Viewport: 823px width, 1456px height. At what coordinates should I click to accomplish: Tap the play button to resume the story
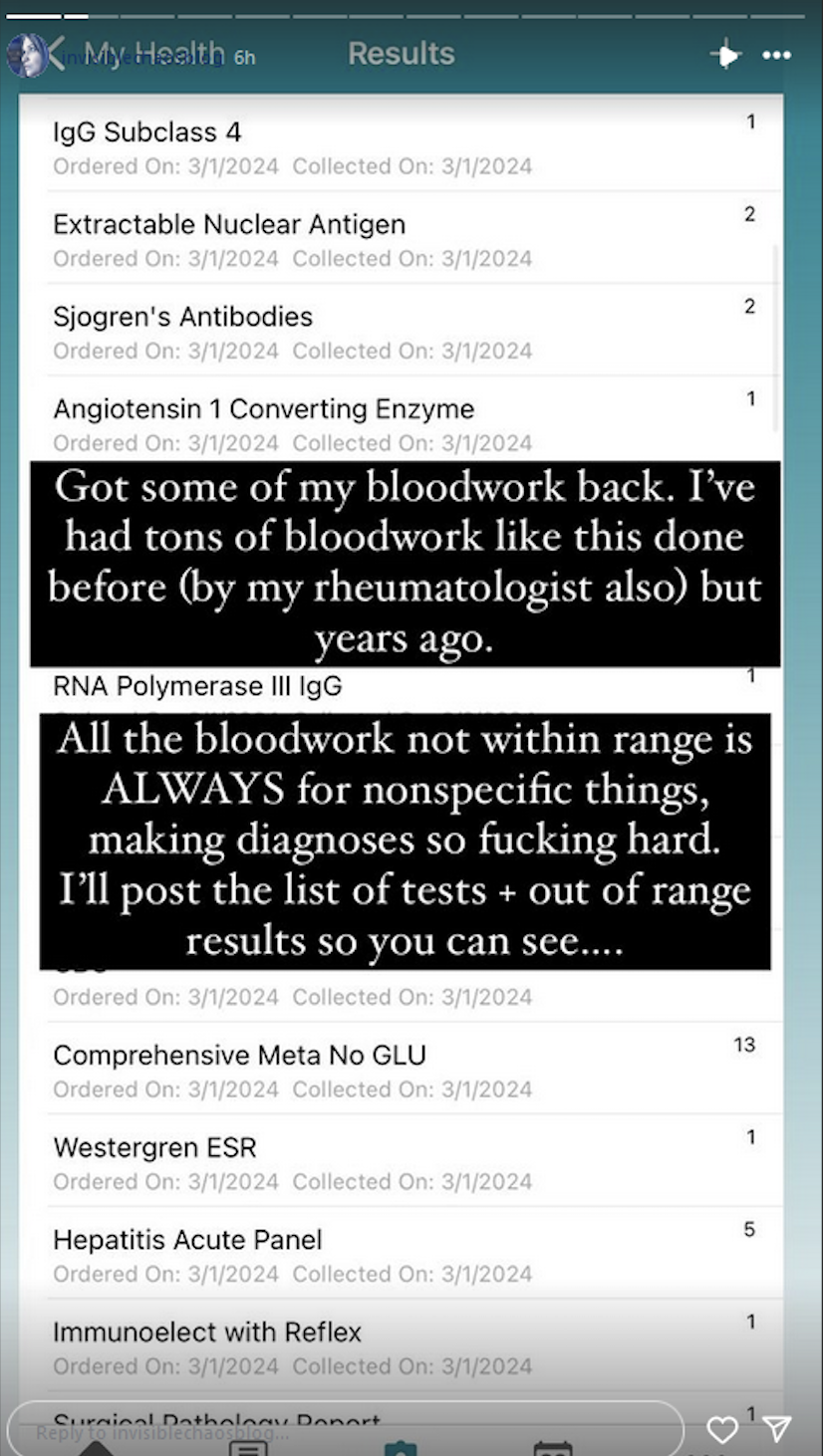pyautogui.click(x=727, y=56)
